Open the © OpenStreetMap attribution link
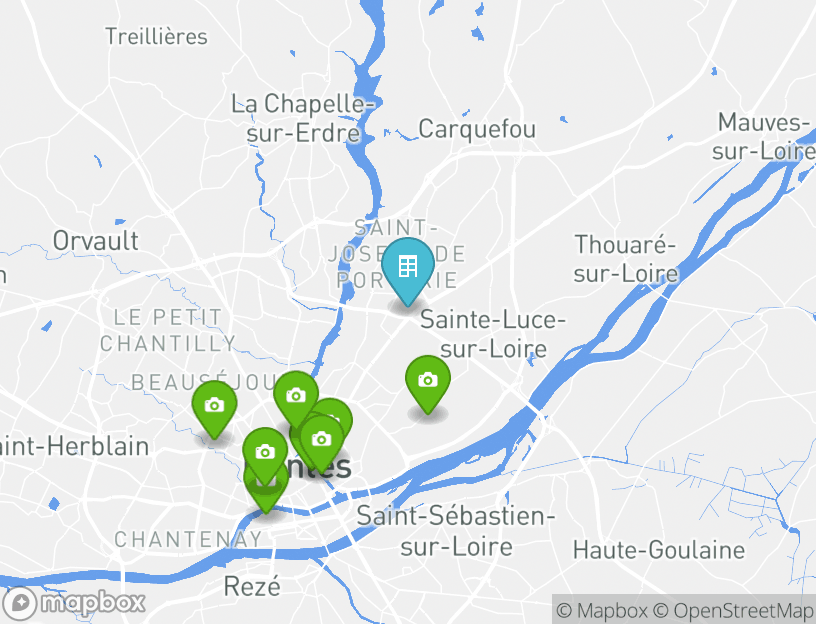 pos(733,610)
